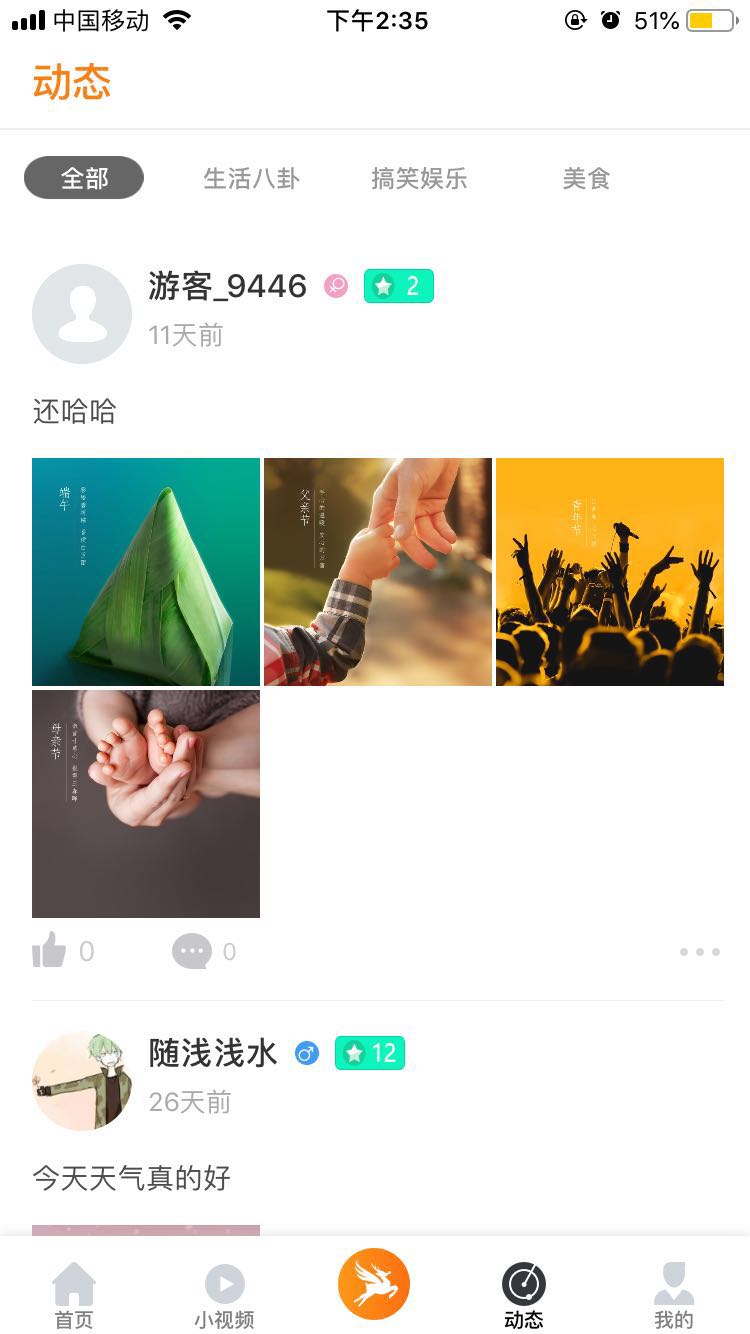This screenshot has width=750, height=1334.
Task: Open the 生活八卦 category filter
Action: pos(251,178)
